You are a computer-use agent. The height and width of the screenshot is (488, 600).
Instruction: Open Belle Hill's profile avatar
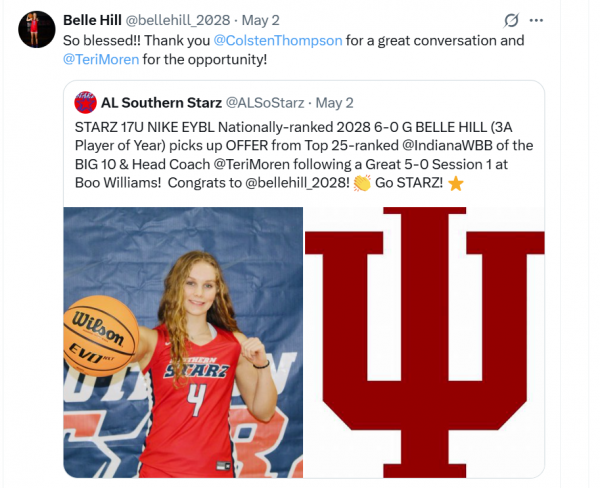[34, 30]
